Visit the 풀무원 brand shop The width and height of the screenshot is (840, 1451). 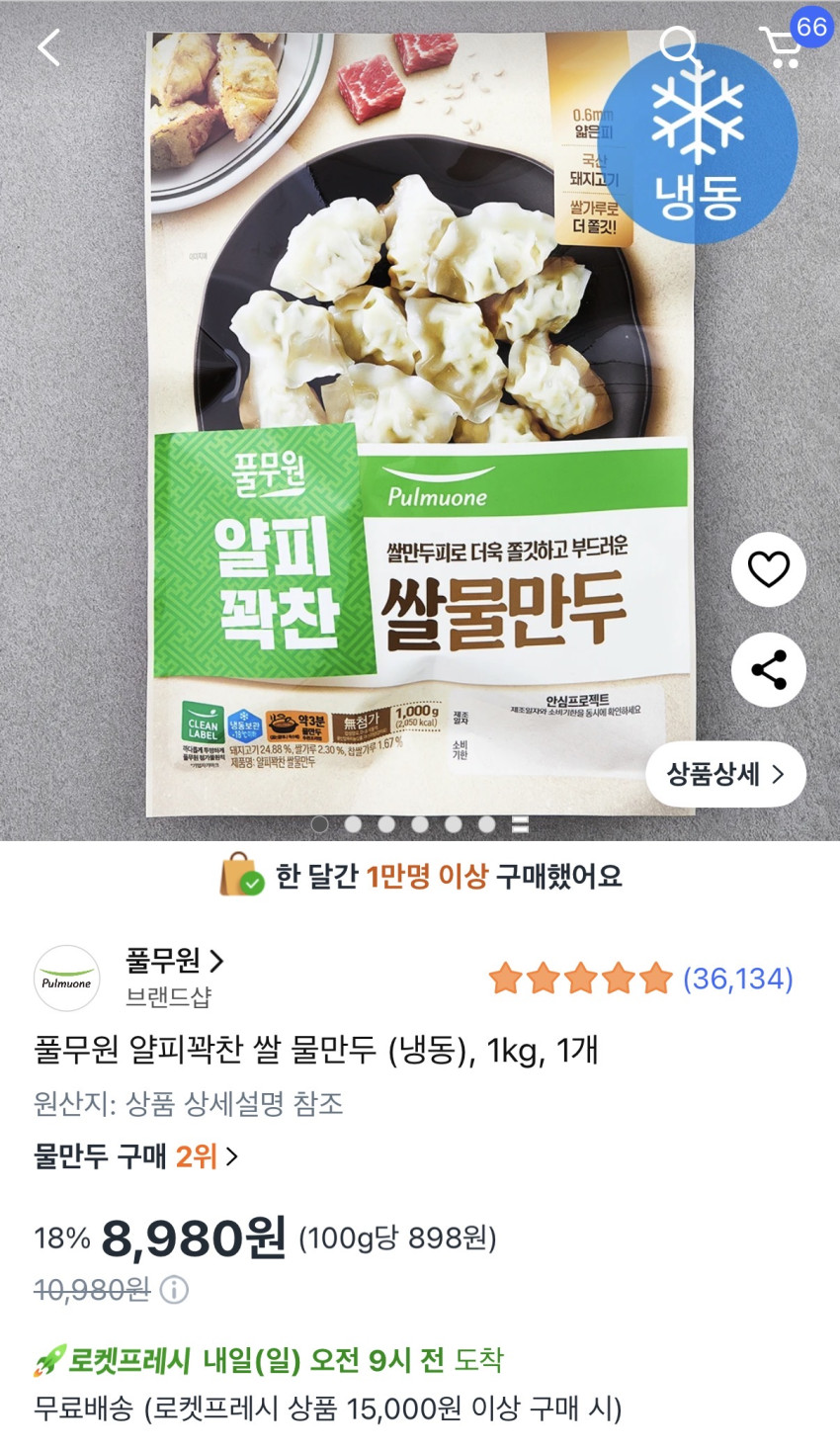174,961
